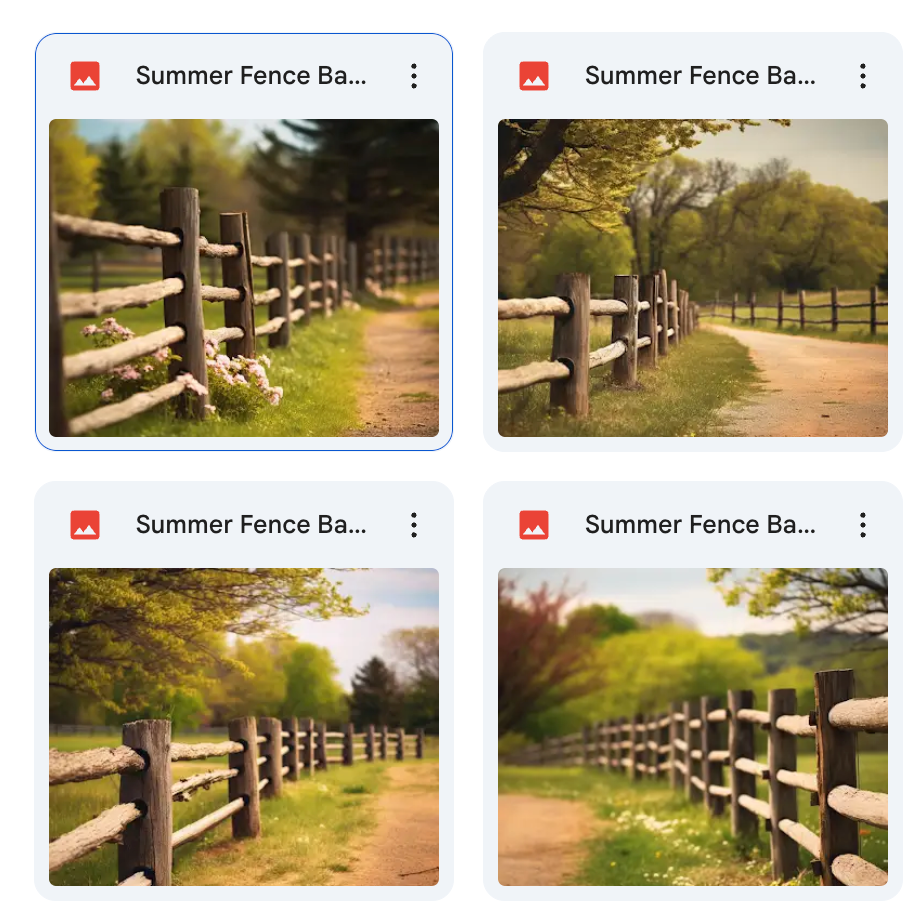The width and height of the screenshot is (914, 910).
Task: Open the Summer Fence image with curving gravel road
Action: pos(692,277)
